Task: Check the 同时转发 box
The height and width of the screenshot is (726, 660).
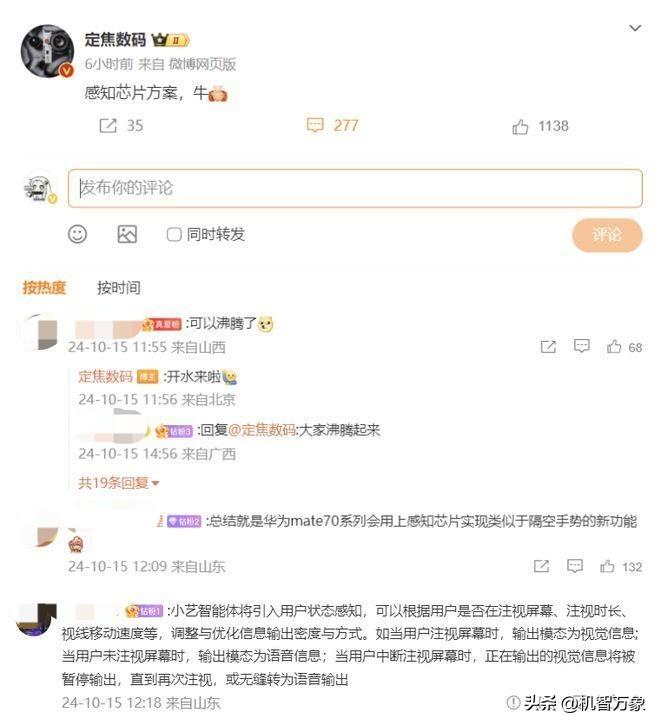Action: tap(174, 234)
